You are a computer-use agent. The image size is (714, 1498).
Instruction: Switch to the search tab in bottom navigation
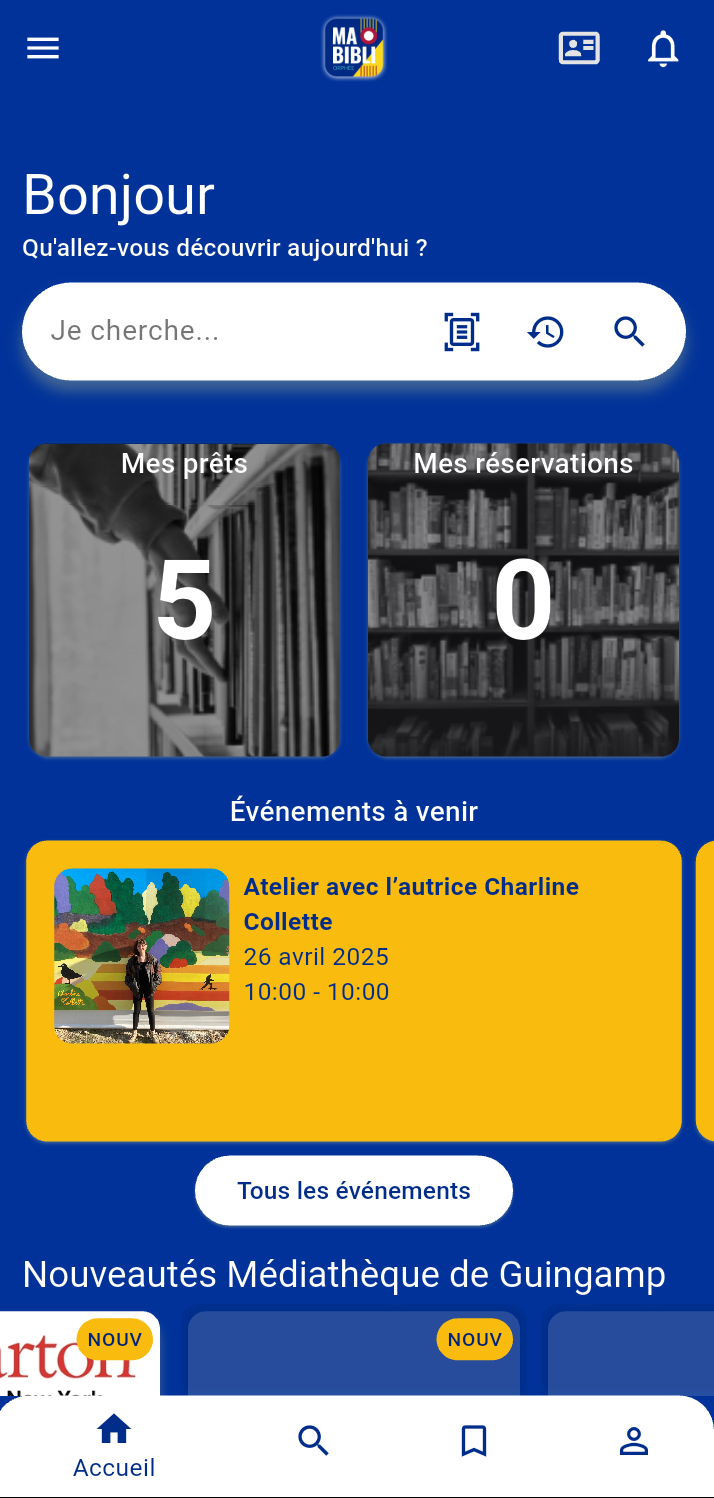click(x=313, y=1441)
